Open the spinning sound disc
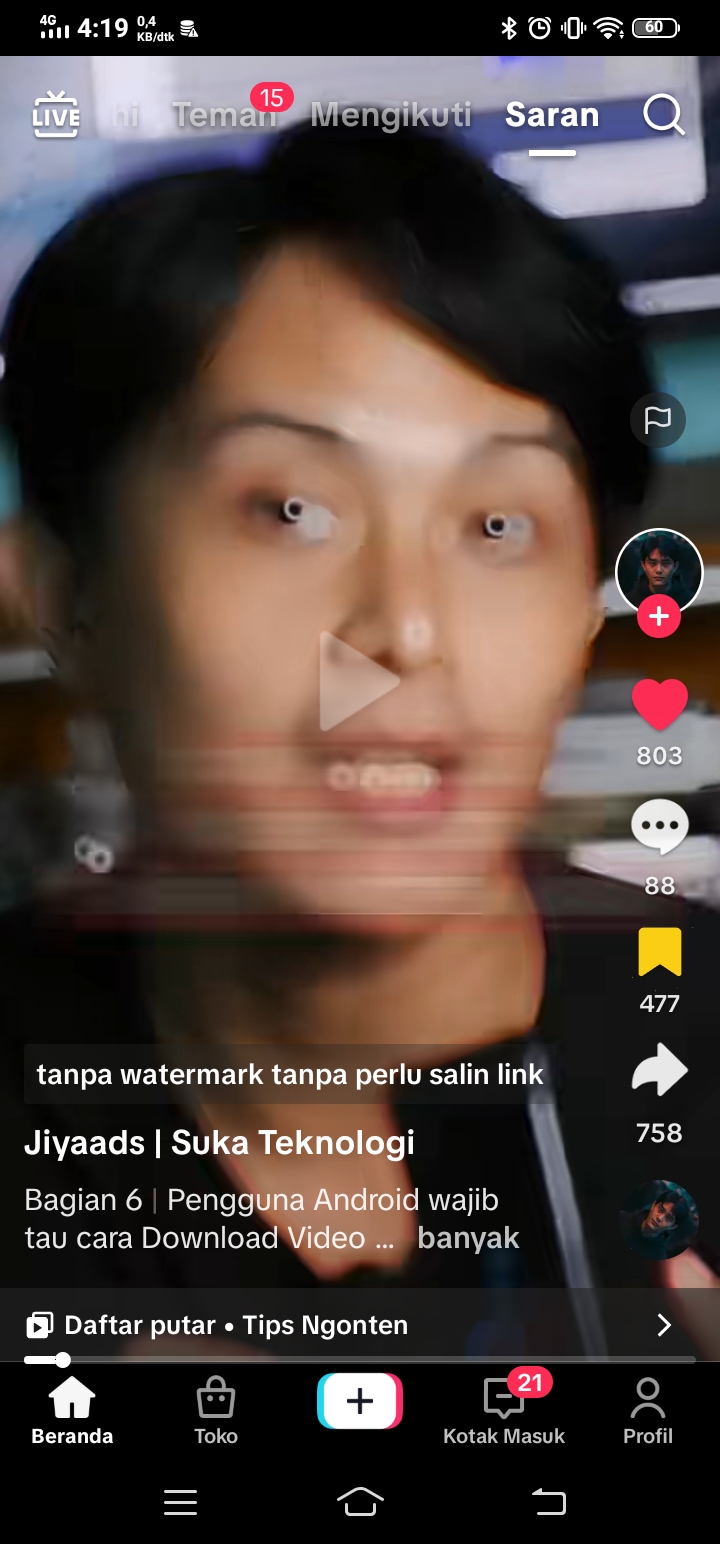This screenshot has height=1544, width=720. click(x=659, y=1219)
